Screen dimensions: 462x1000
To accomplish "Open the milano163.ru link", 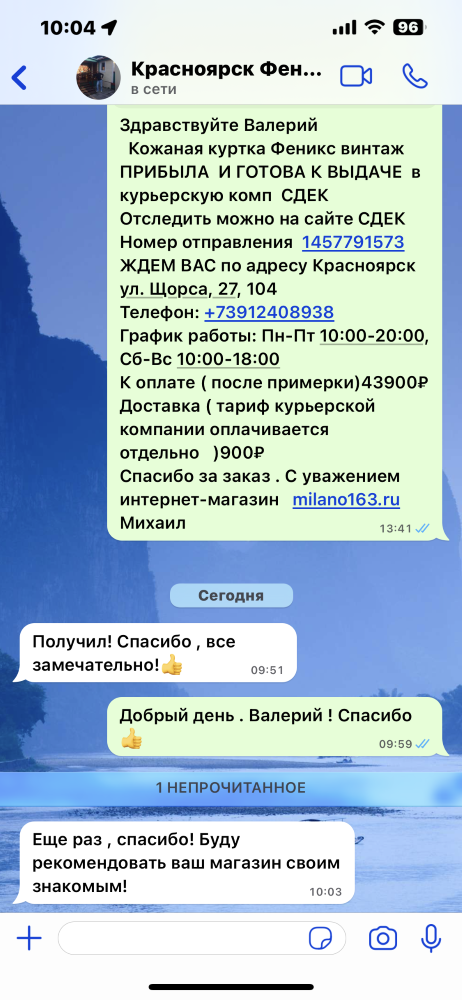I will coord(346,499).
